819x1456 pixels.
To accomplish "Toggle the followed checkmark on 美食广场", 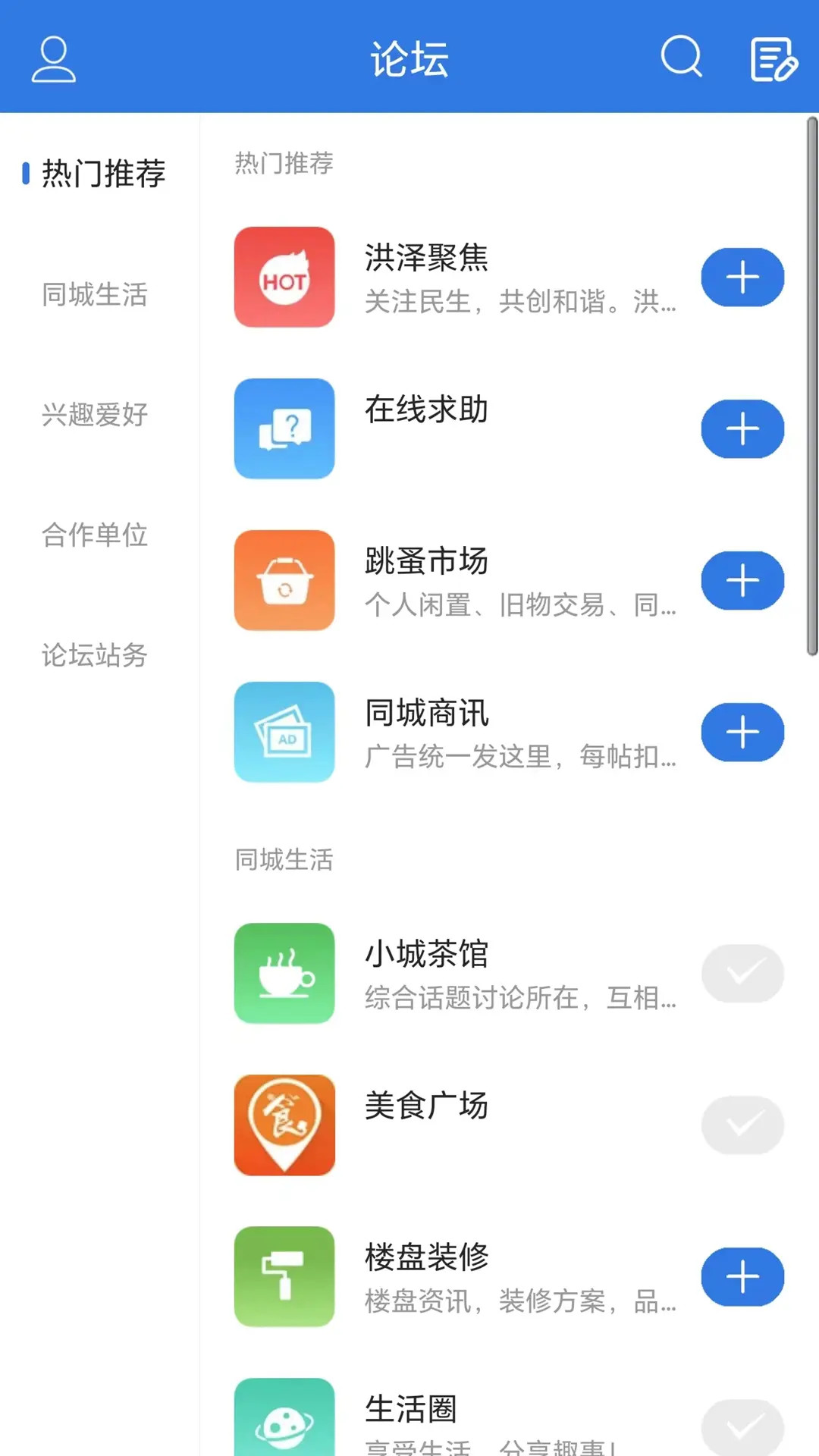I will (742, 1125).
